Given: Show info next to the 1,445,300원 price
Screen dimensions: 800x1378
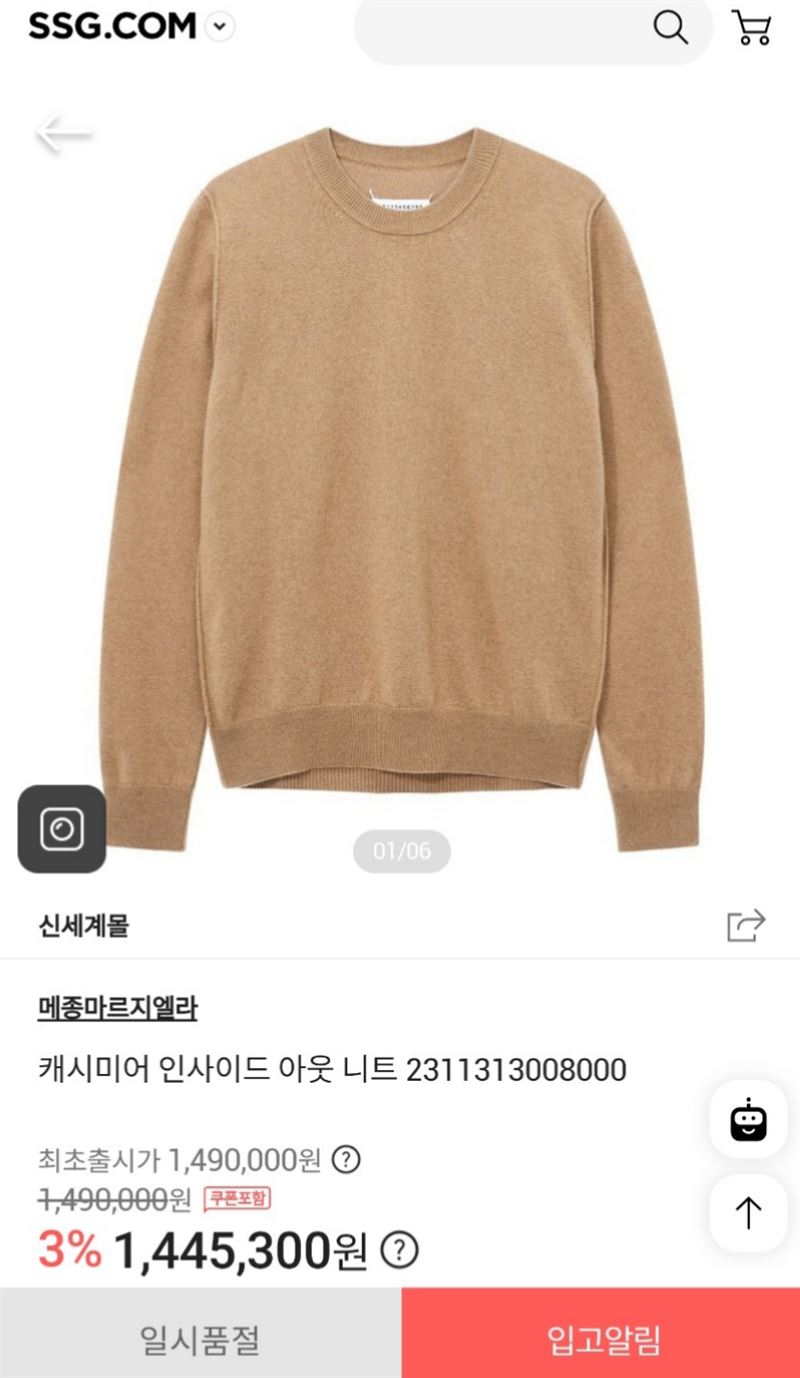Looking at the screenshot, I should [400, 1250].
